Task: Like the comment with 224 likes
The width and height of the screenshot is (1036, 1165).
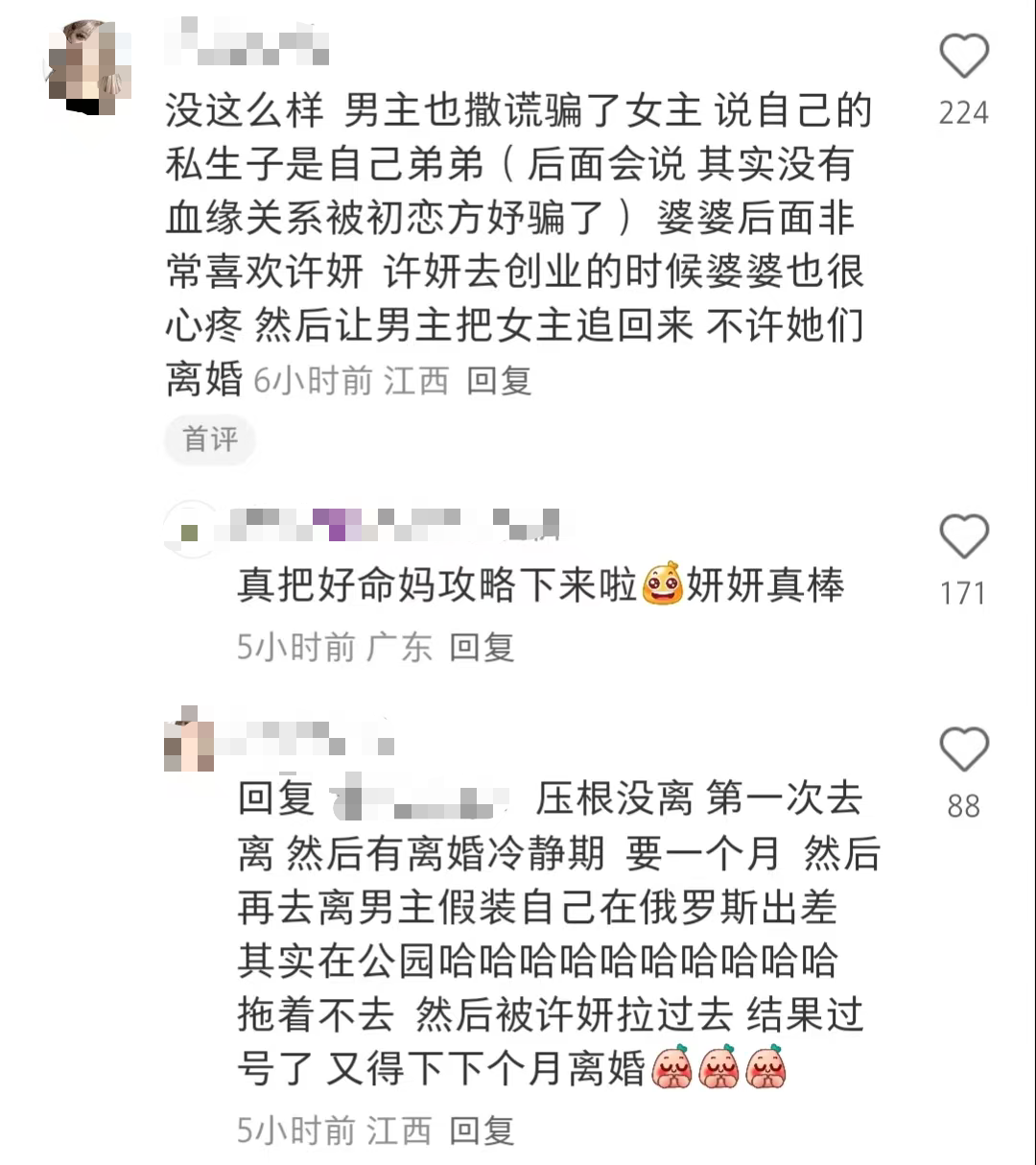Action: click(963, 57)
